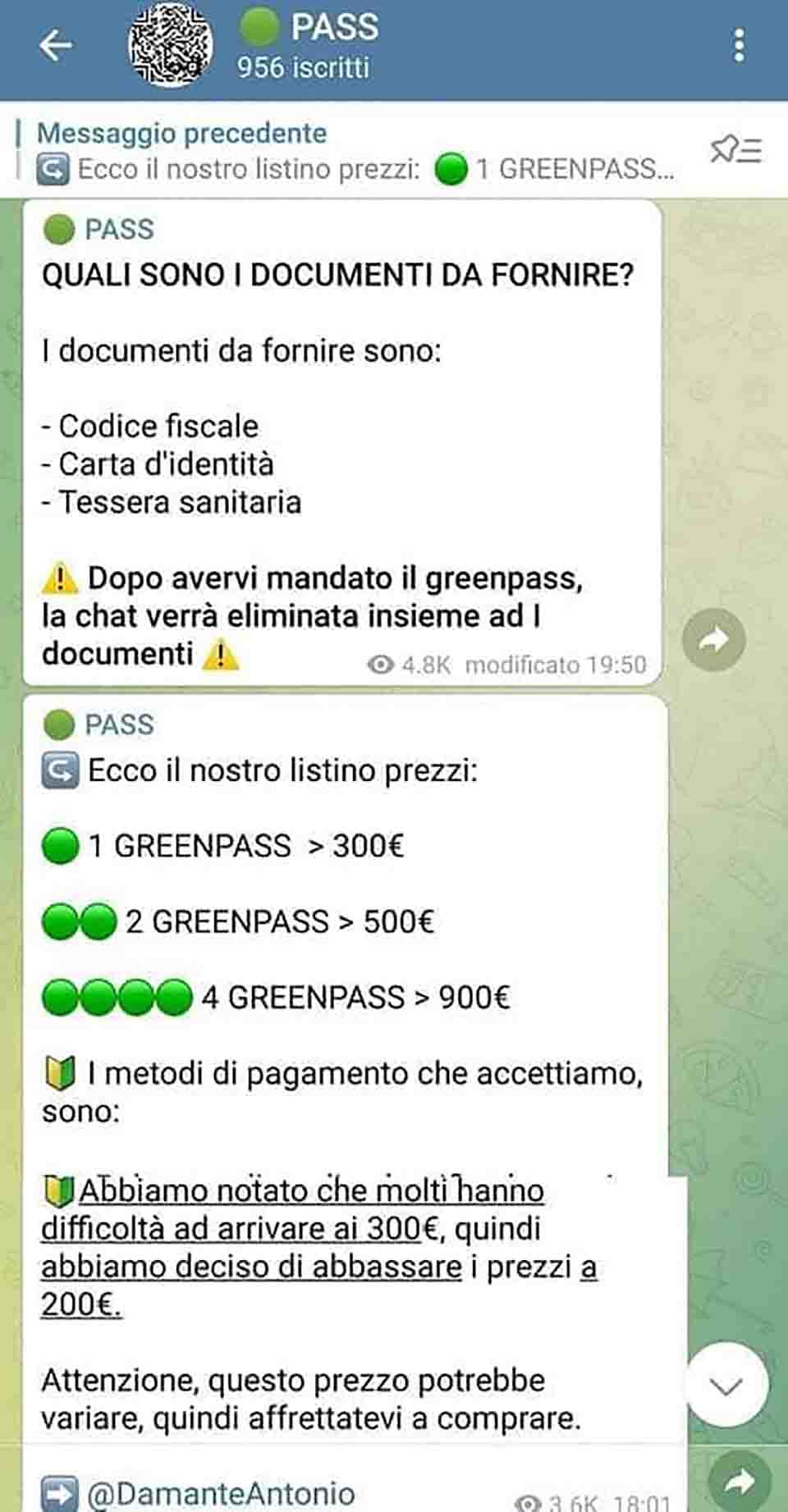Screen dimensions: 788x1512
Task: Jump to bottom with the down chevron
Action: point(726,1386)
